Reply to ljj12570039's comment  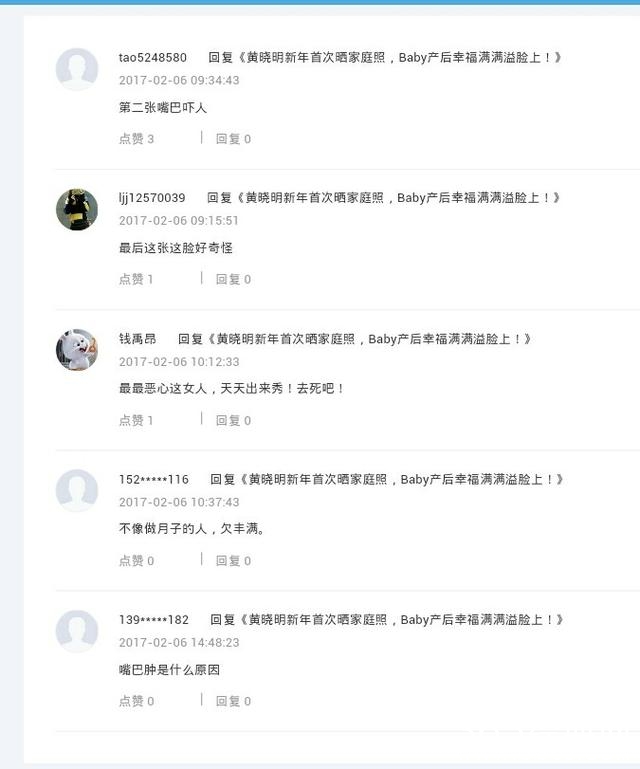[x=233, y=279]
